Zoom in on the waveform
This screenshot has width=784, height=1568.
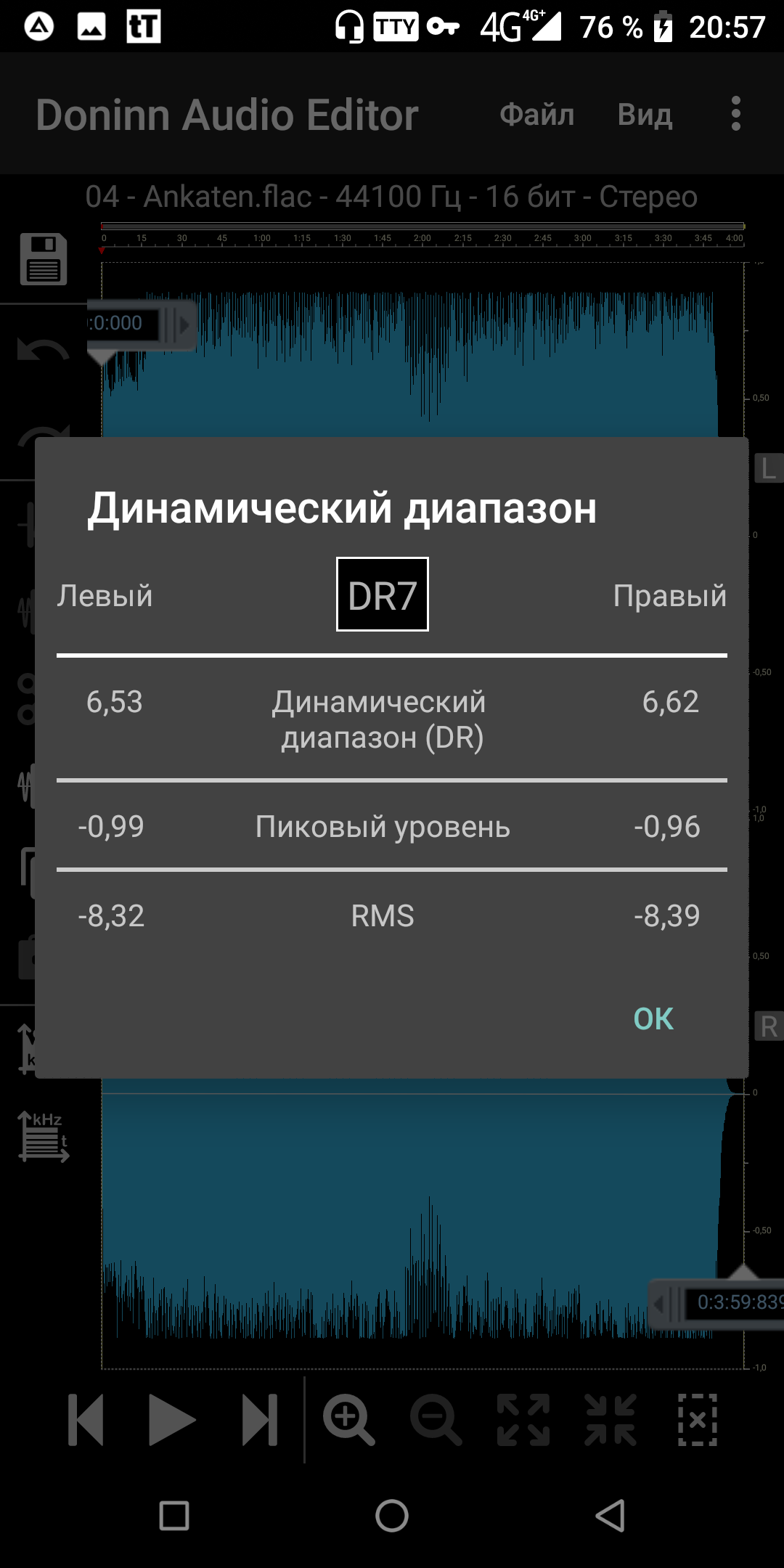pos(349,1419)
